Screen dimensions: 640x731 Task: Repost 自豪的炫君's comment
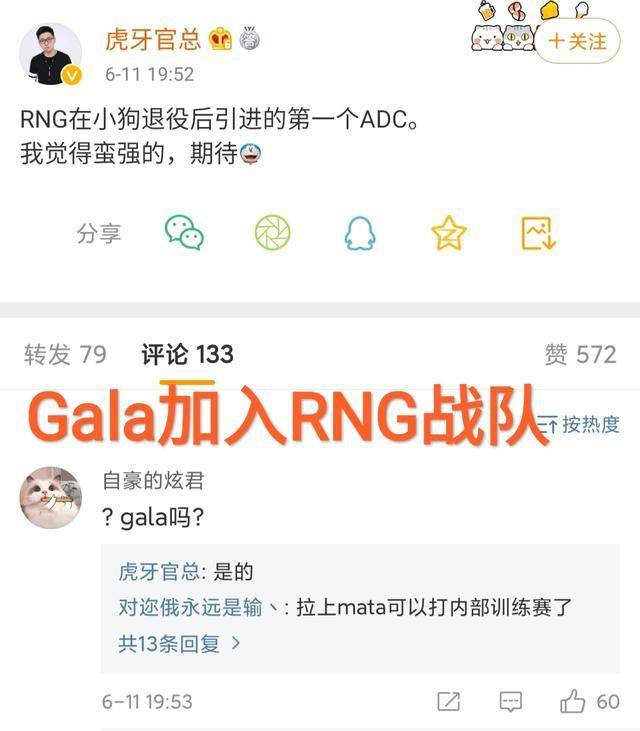coord(448,702)
